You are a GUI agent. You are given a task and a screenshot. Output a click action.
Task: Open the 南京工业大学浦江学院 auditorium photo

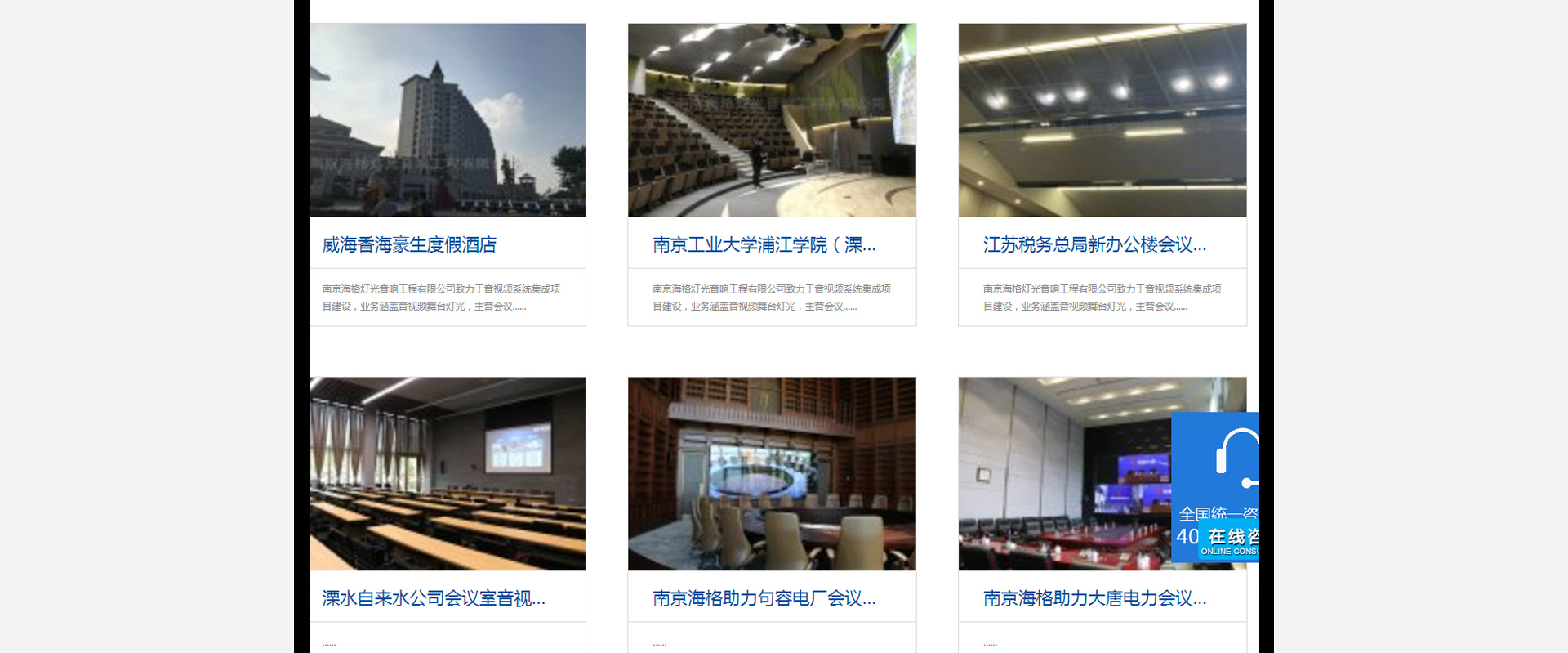click(x=772, y=120)
